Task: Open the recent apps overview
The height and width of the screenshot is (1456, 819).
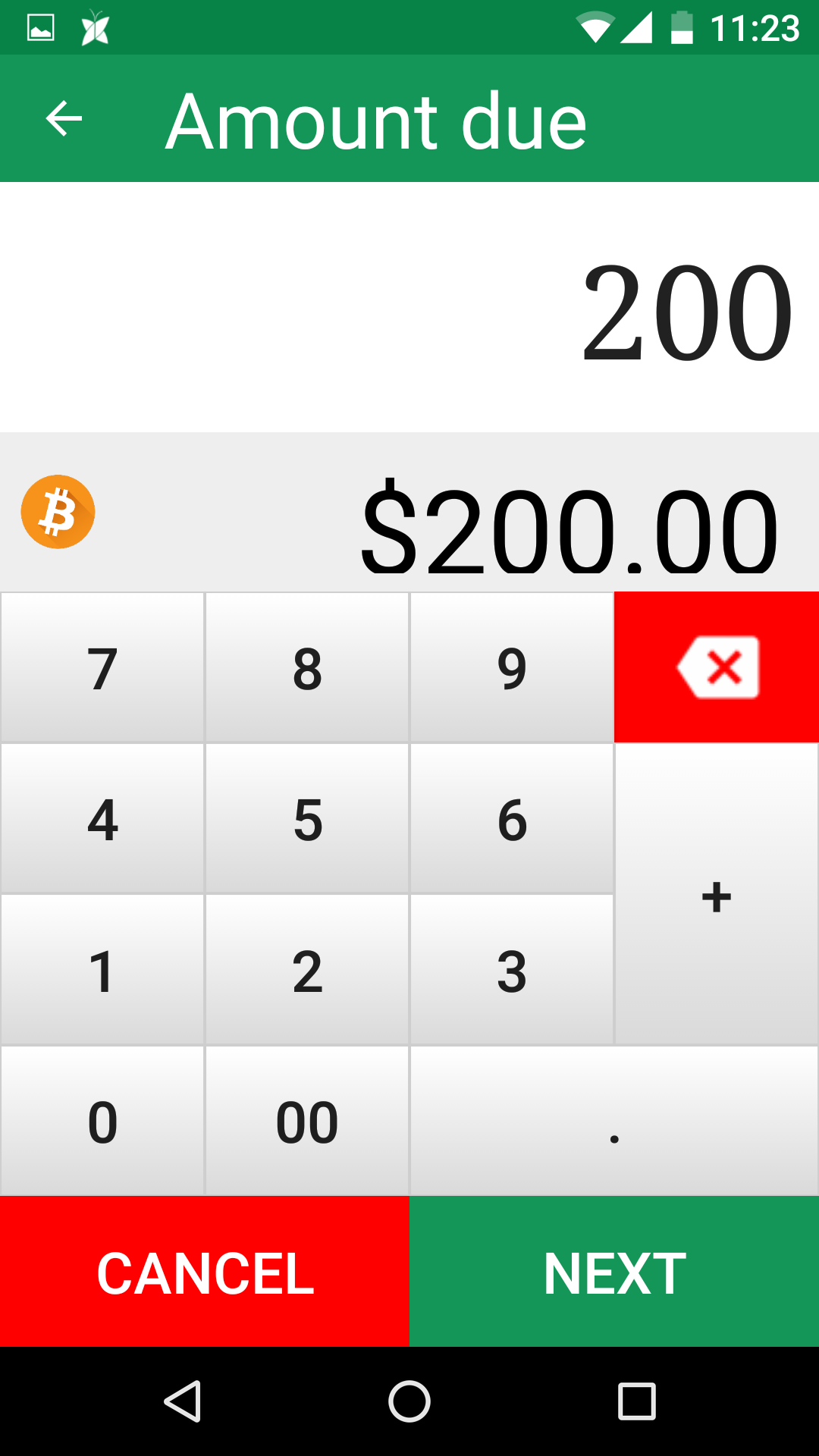Action: tap(637, 1401)
